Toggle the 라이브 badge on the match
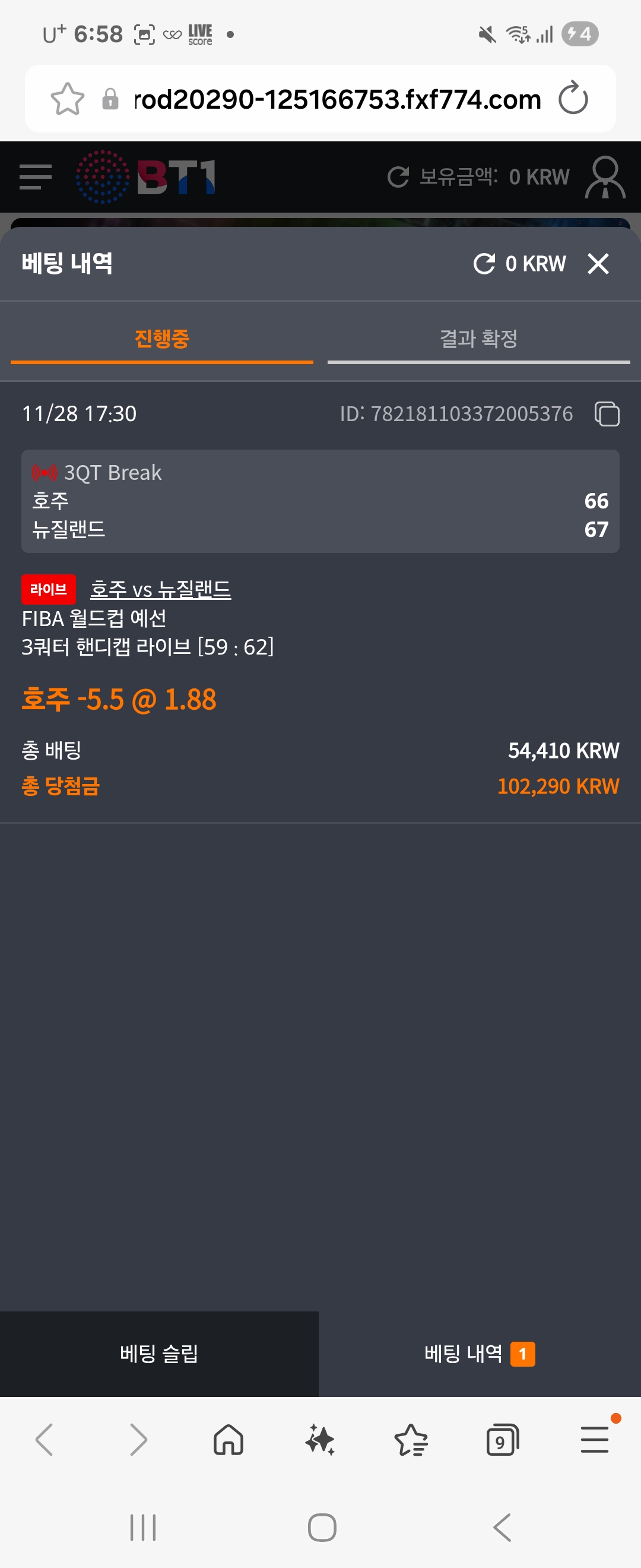 click(x=49, y=589)
